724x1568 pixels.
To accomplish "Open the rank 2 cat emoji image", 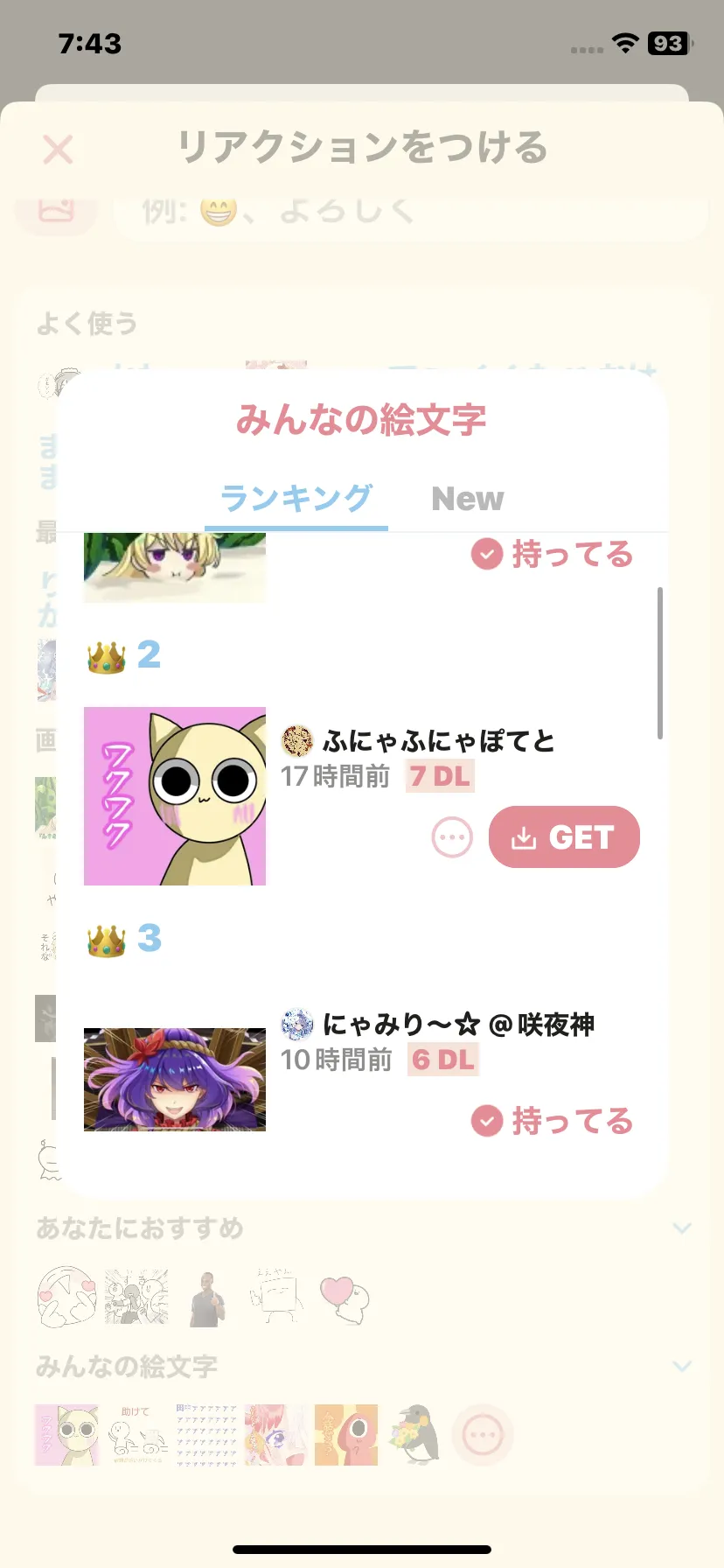I will click(x=175, y=796).
